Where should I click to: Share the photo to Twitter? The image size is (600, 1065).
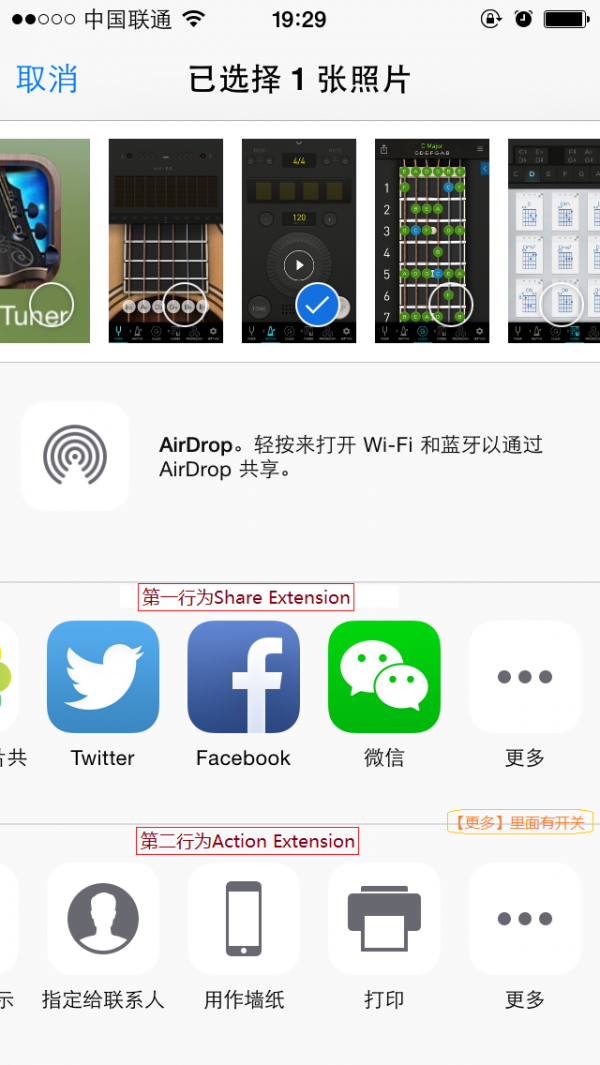tap(103, 677)
